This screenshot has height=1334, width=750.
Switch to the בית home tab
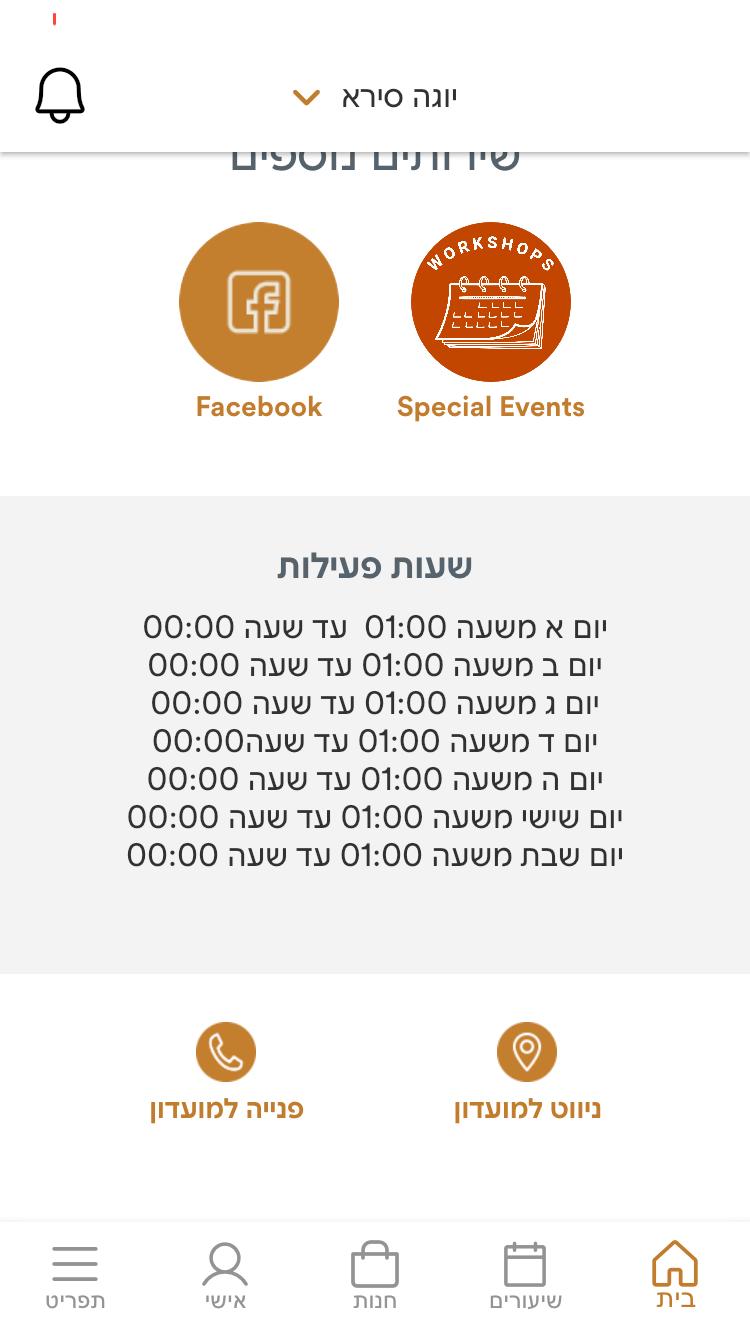[675, 1274]
